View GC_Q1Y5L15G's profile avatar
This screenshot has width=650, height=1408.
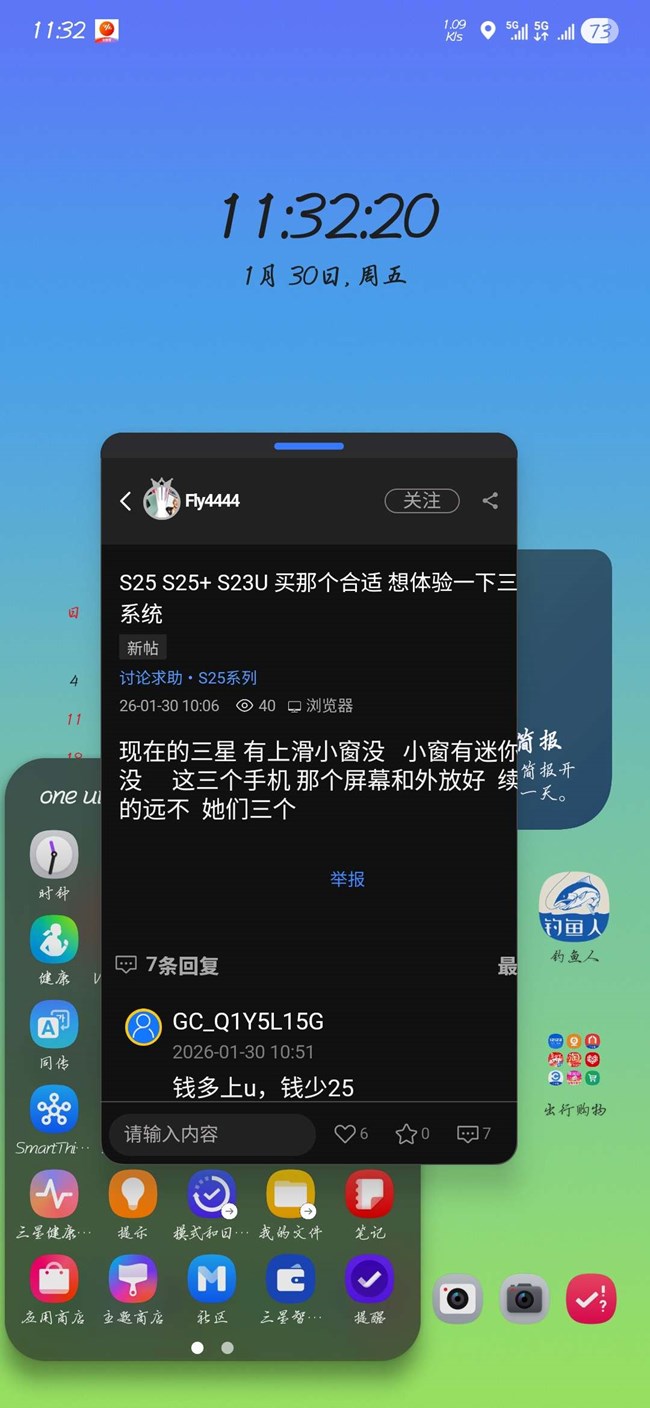144,1027
